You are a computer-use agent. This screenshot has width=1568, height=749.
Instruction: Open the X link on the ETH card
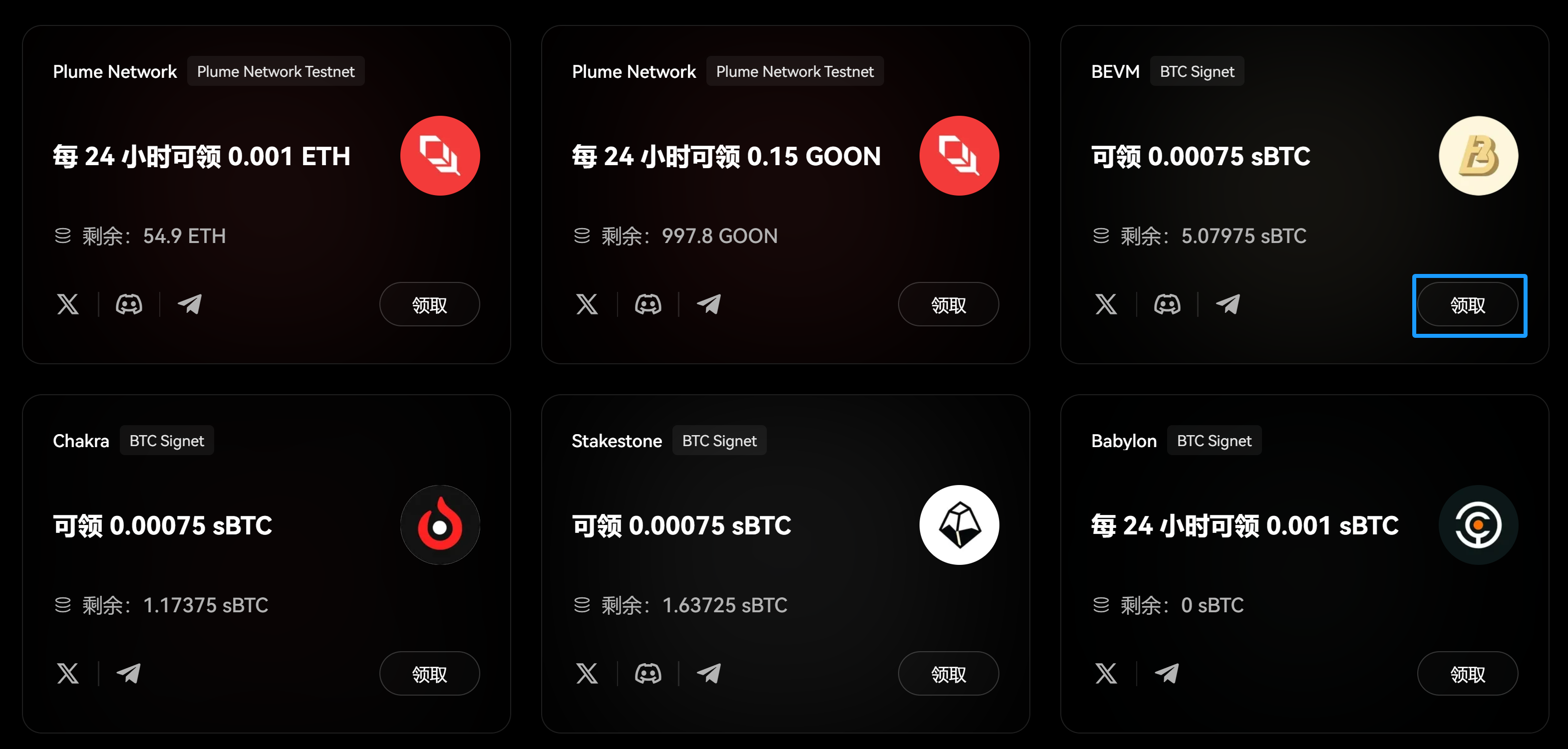click(67, 304)
